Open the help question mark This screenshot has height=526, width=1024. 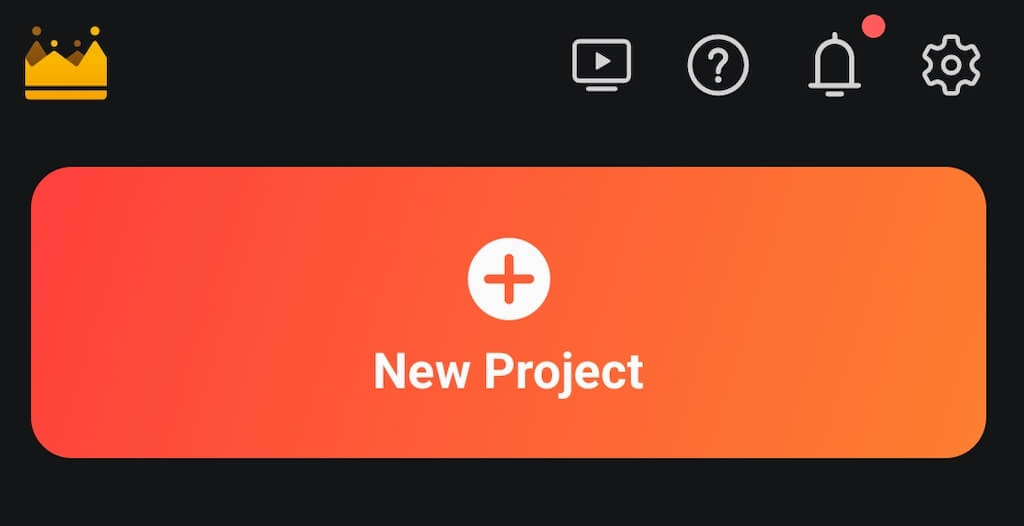point(718,65)
